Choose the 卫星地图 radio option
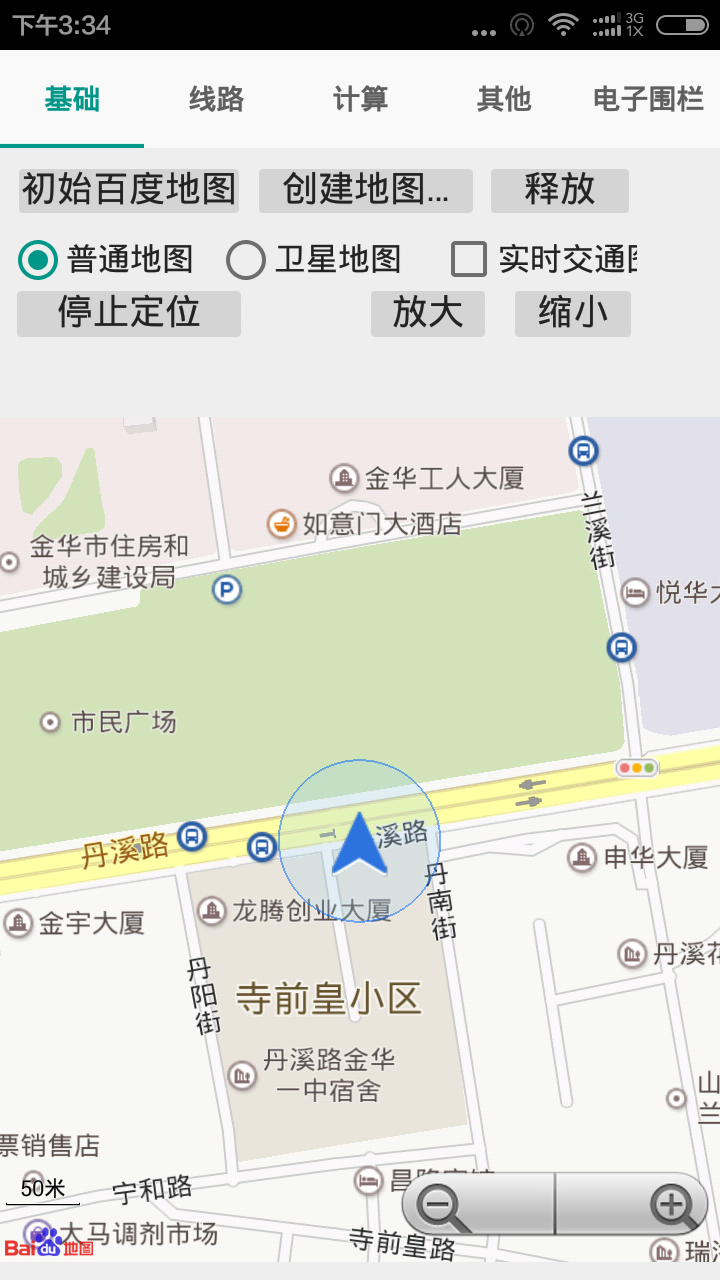This screenshot has height=1280, width=720. pos(246,260)
